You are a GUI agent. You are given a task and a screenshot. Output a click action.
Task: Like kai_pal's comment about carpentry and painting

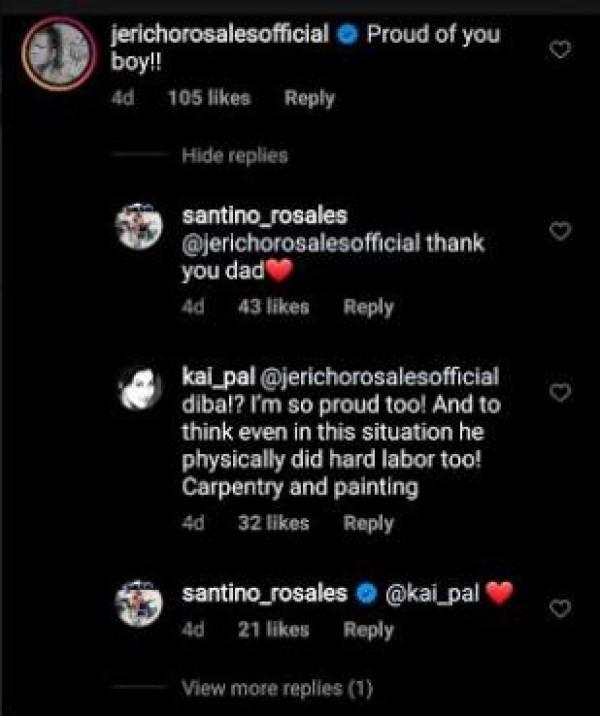562,392
